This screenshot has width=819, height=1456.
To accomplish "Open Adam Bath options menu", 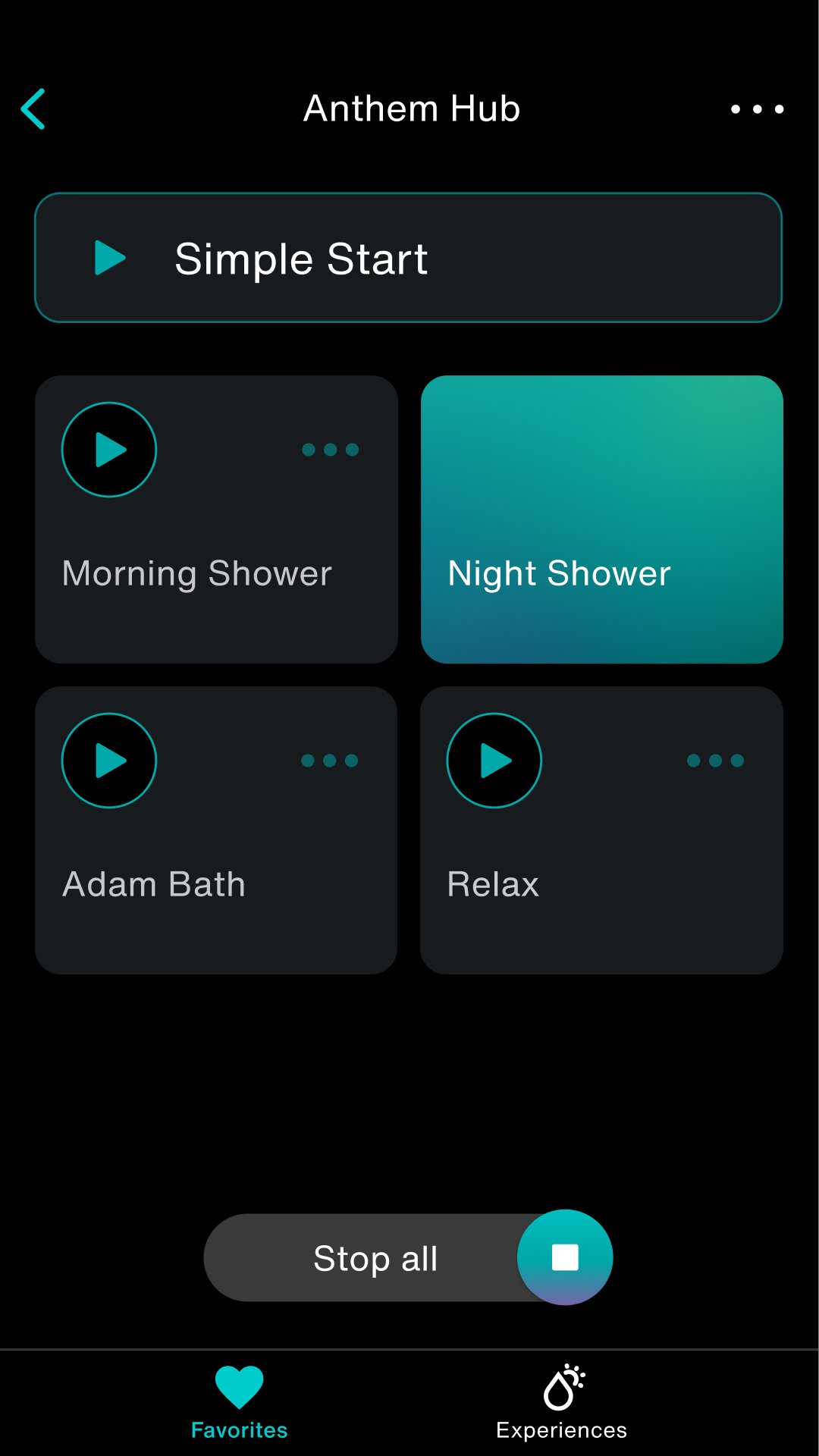I will click(x=330, y=761).
